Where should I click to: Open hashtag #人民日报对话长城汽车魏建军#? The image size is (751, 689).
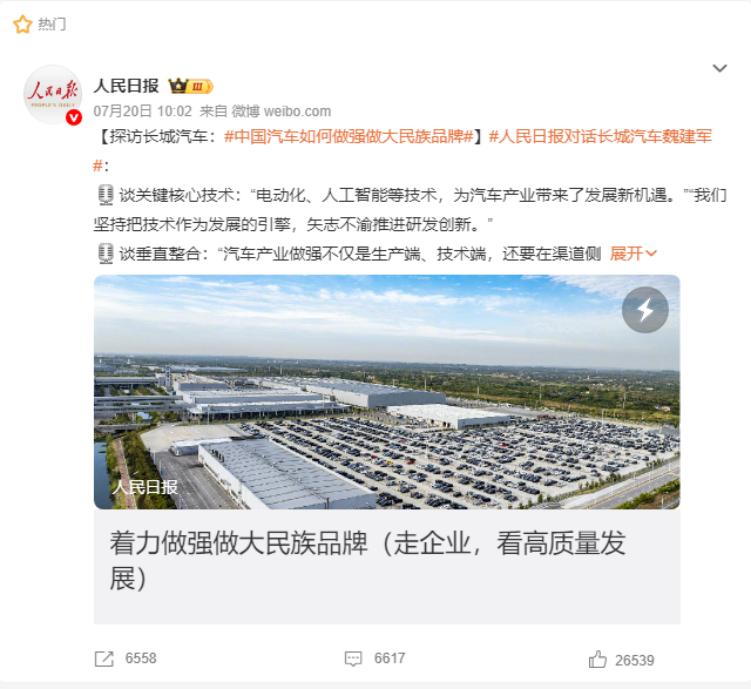600,137
